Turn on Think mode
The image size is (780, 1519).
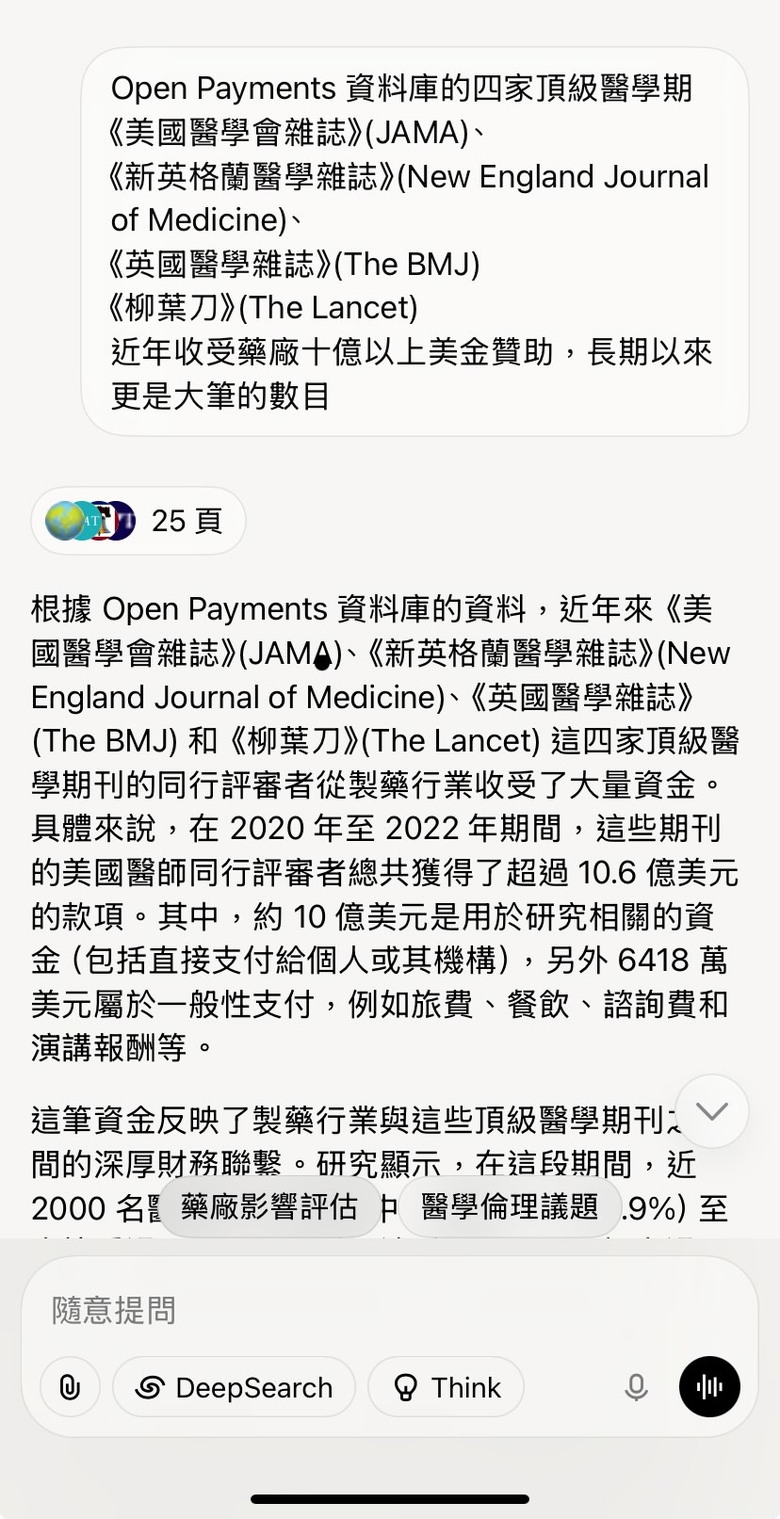(x=446, y=1387)
